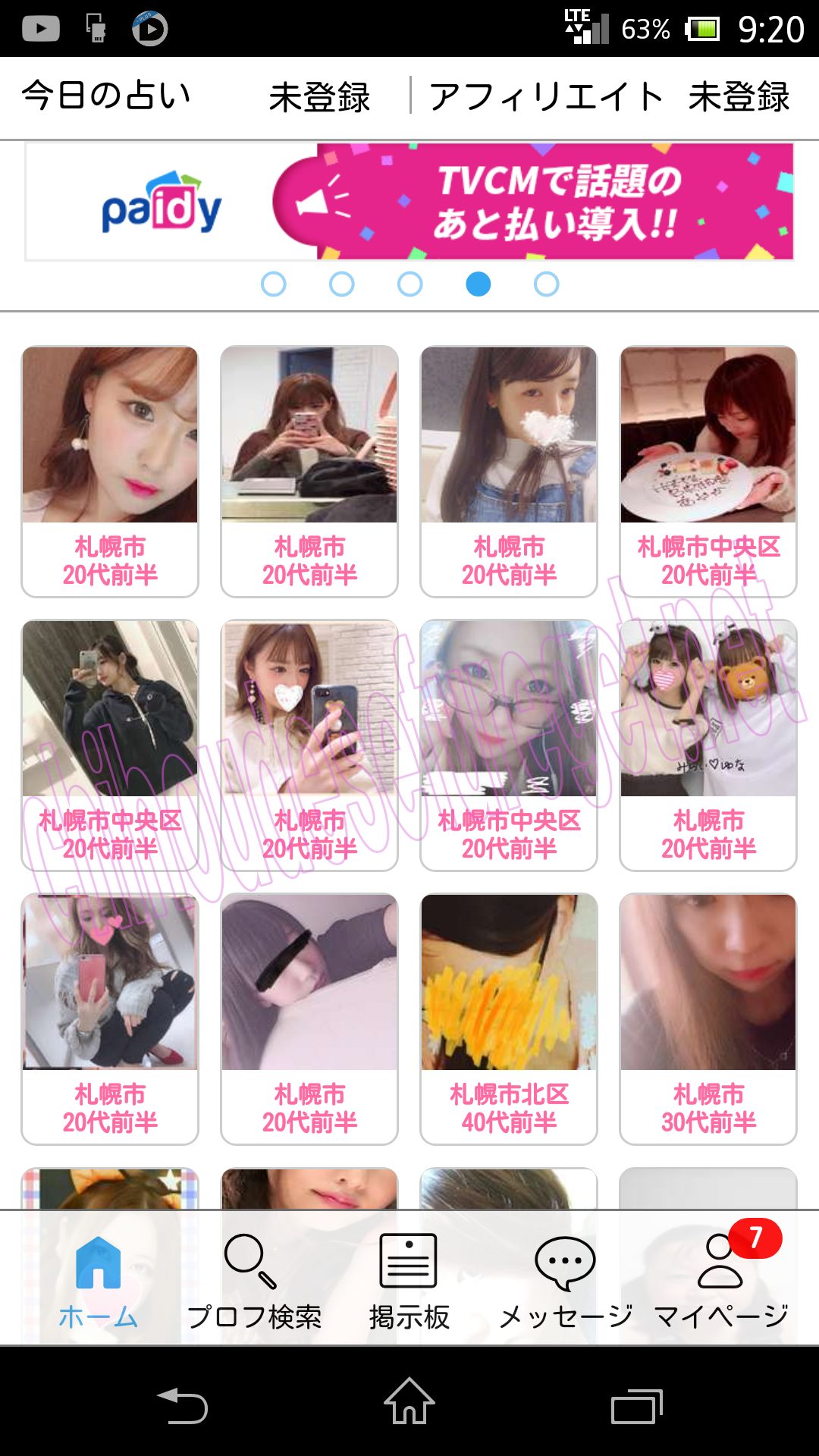Open the glasses selfie 札幌市中央区 profile

(509, 745)
